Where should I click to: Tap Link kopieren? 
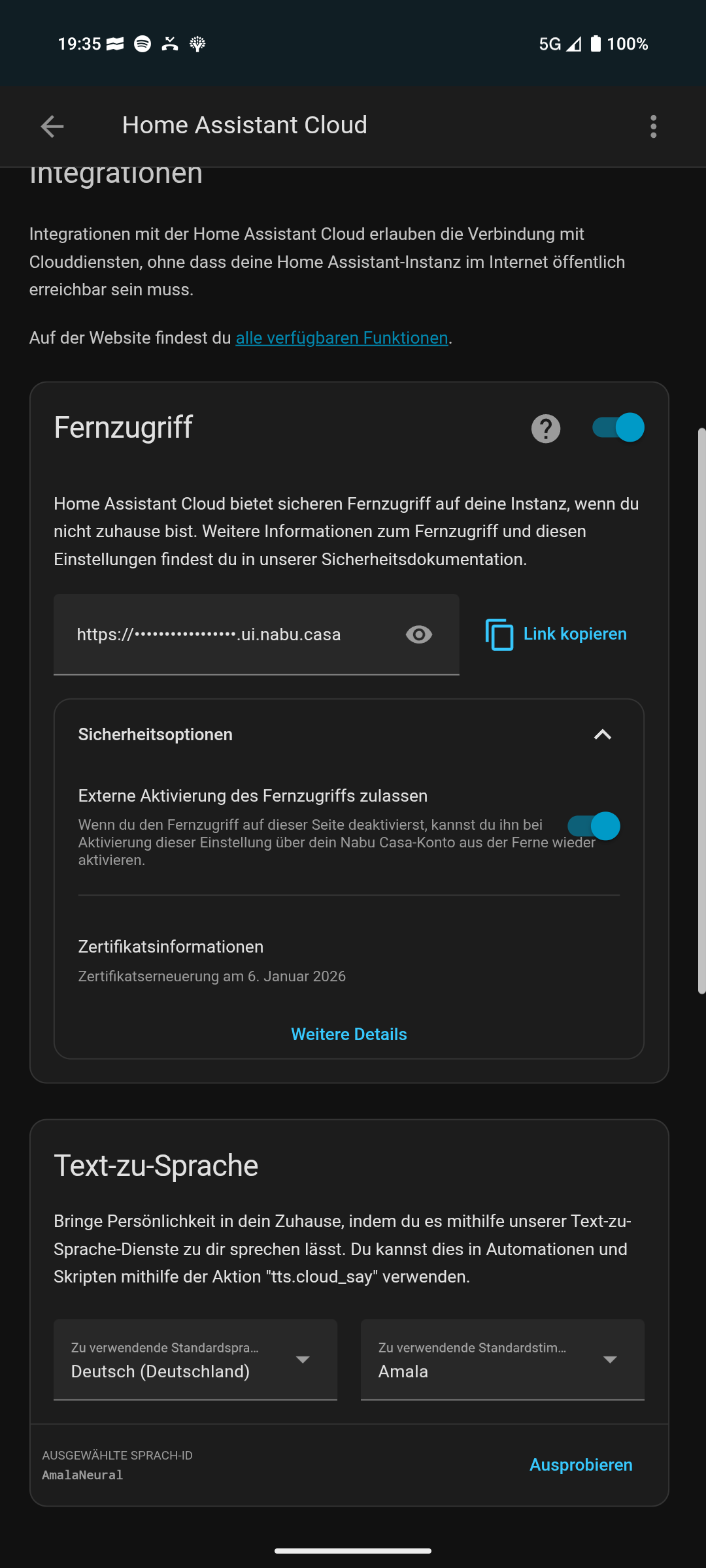(x=556, y=634)
